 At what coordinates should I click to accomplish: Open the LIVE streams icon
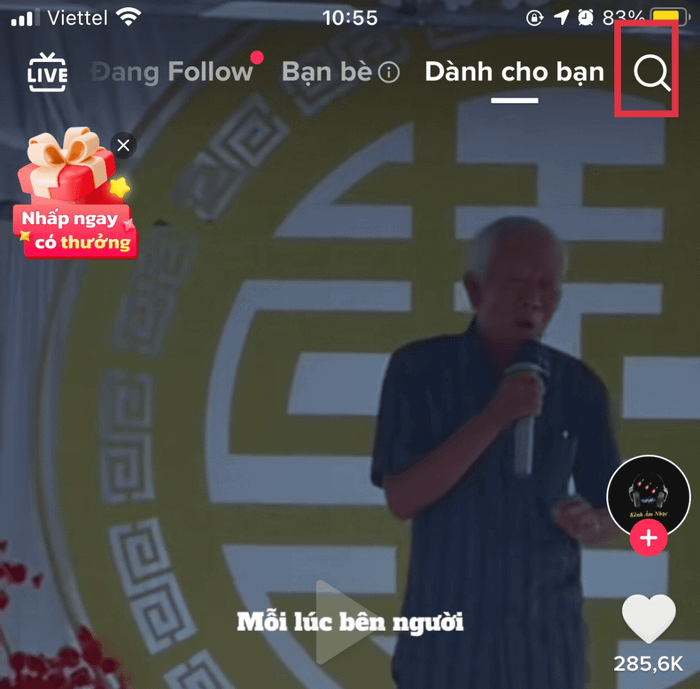click(47, 72)
